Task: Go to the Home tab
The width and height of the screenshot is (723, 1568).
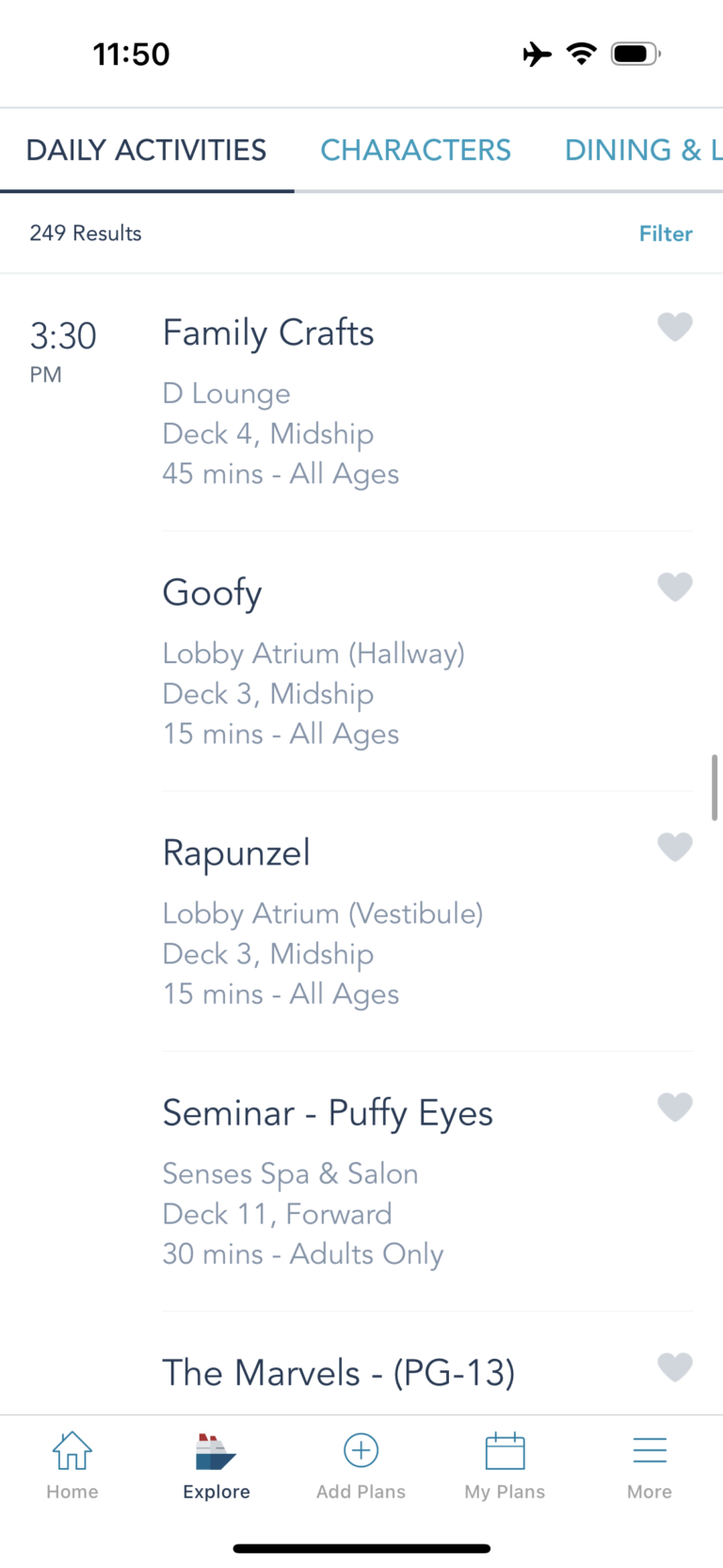Action: point(72,1465)
